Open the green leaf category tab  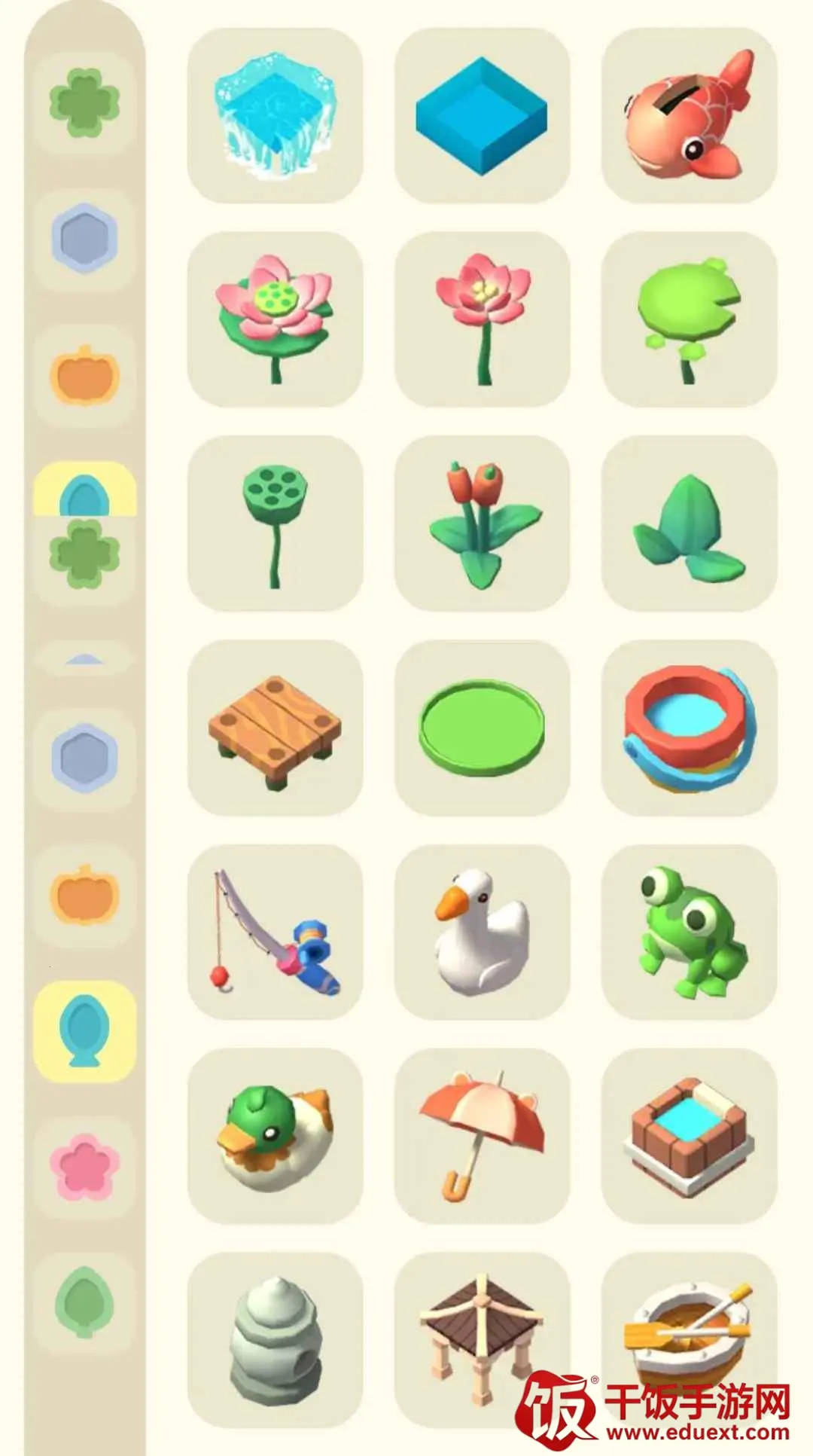click(x=84, y=1302)
